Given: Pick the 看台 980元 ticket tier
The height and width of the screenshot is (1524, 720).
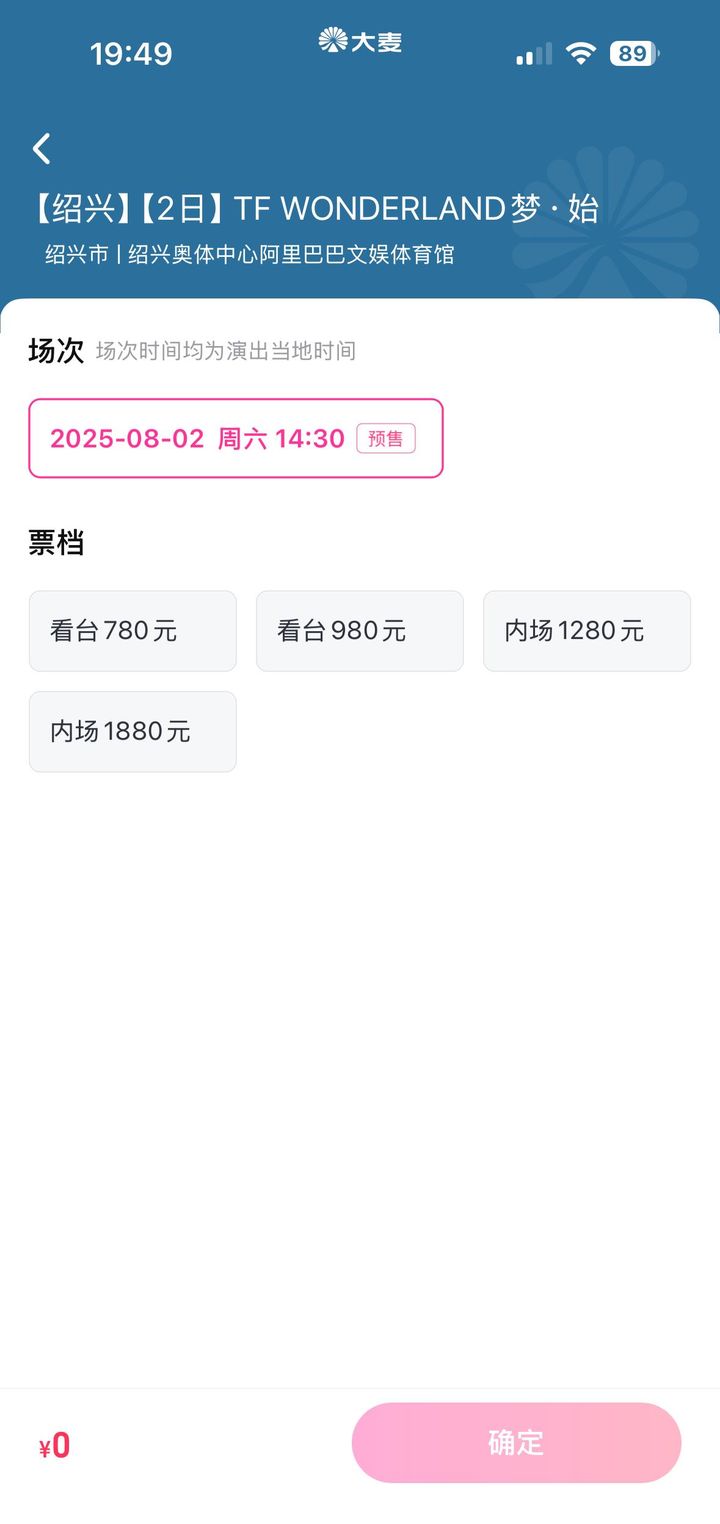Looking at the screenshot, I should pos(360,631).
